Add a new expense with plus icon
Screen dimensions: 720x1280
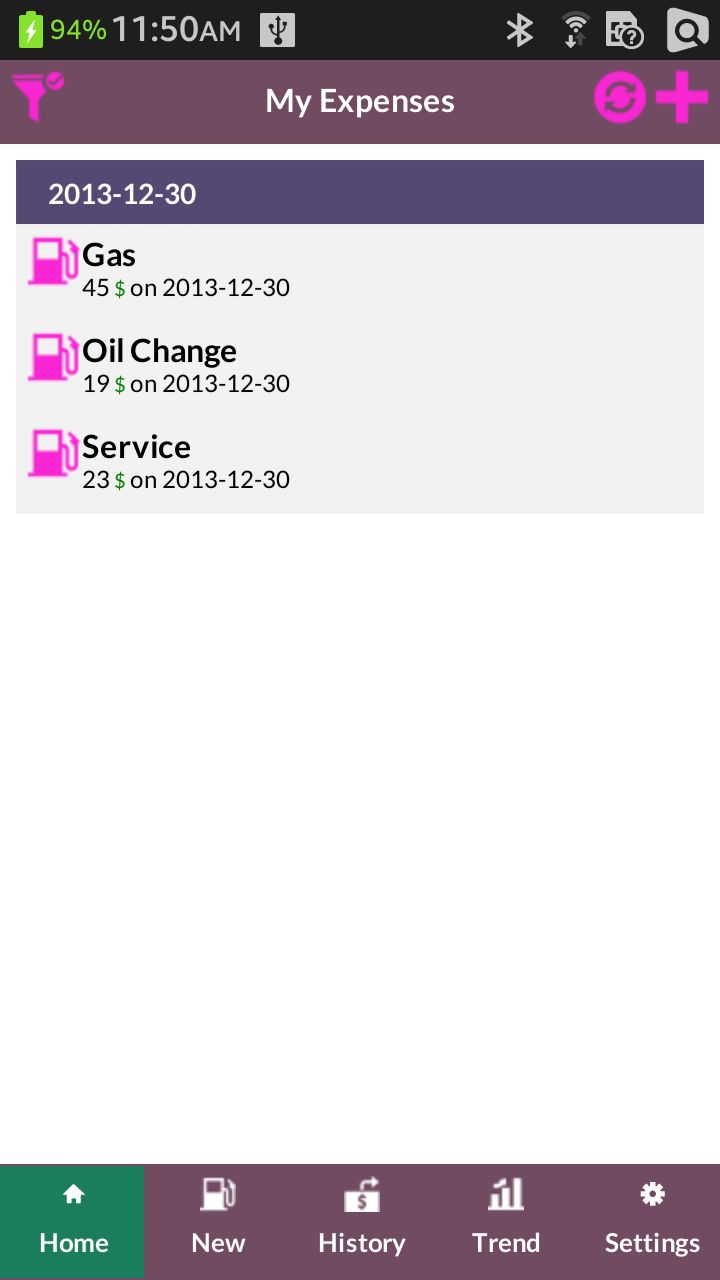682,99
